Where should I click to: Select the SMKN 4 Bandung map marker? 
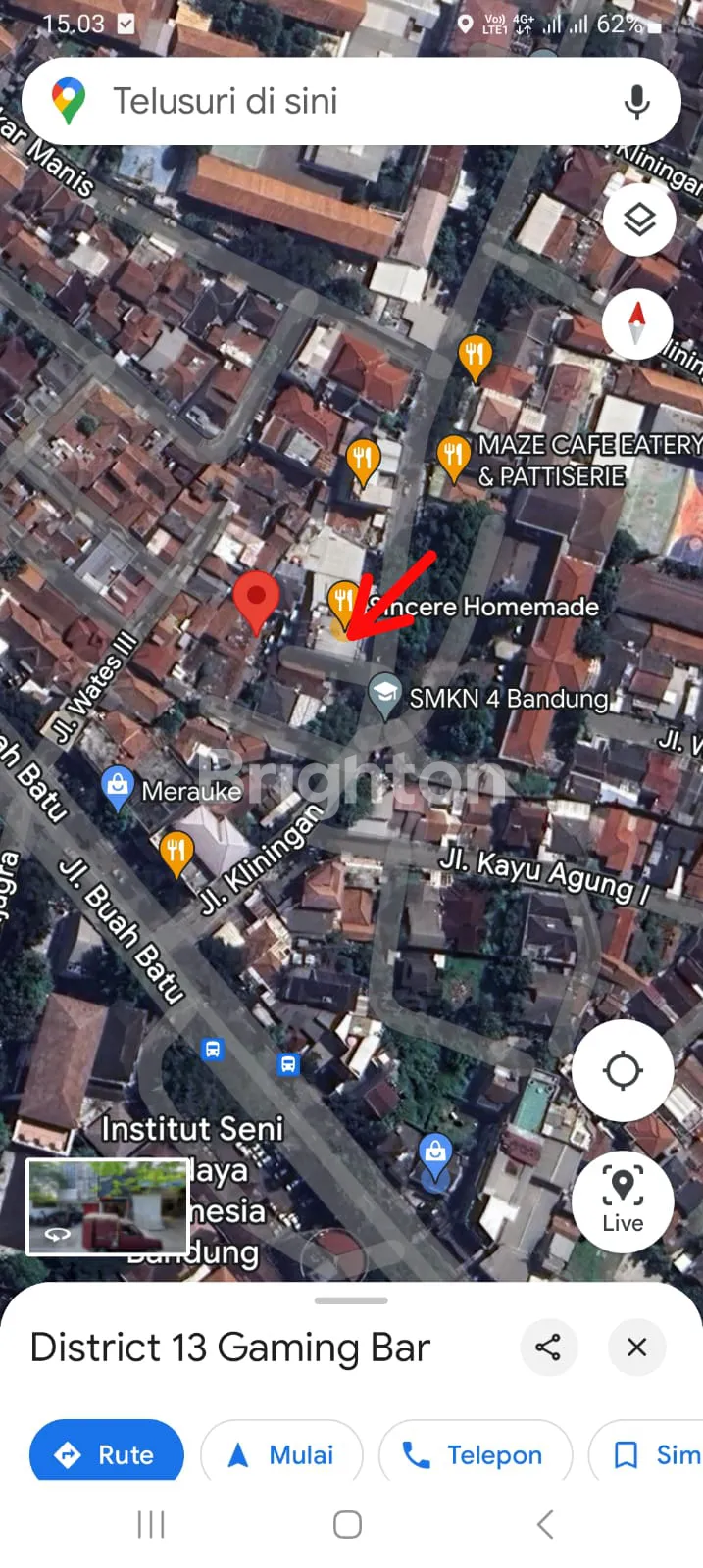click(384, 695)
